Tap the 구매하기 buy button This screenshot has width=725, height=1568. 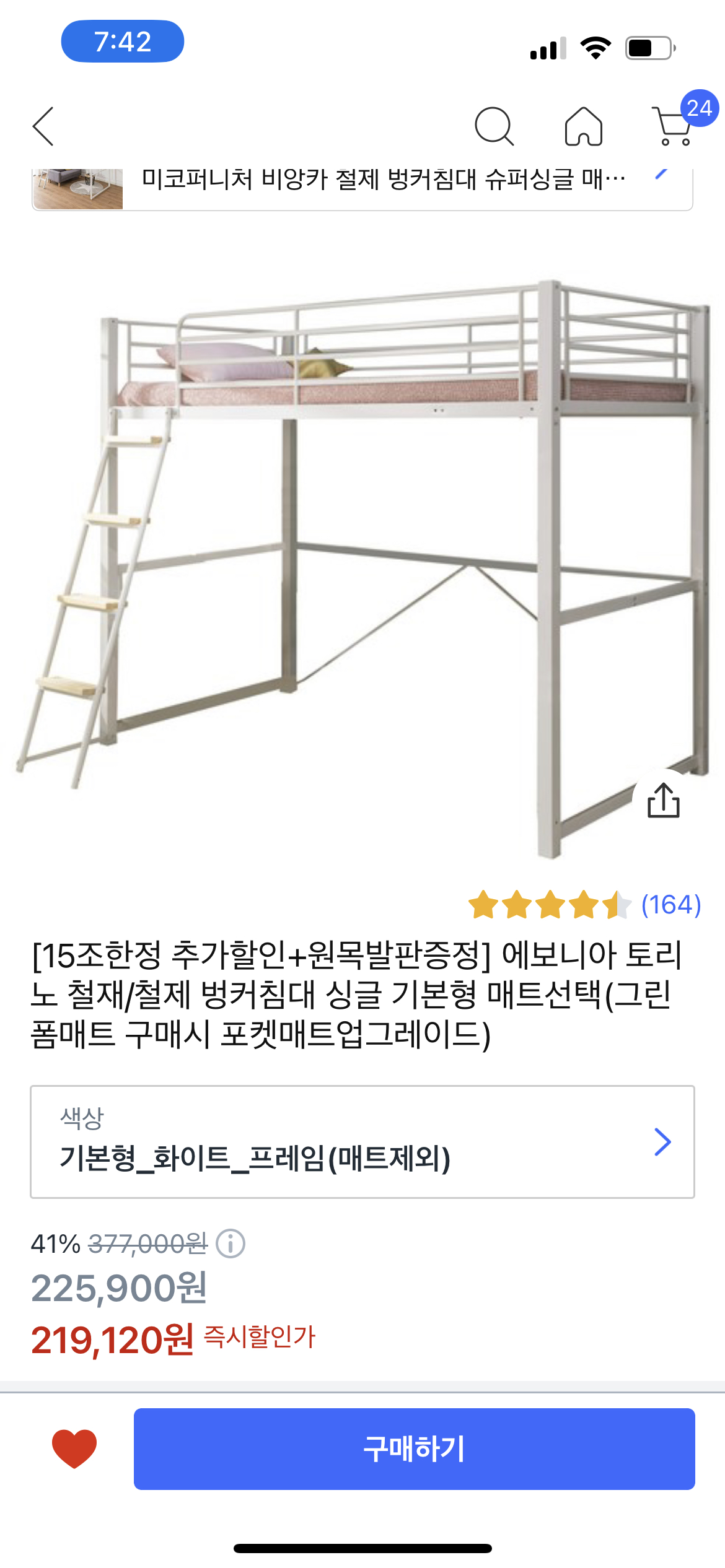coord(414,1448)
